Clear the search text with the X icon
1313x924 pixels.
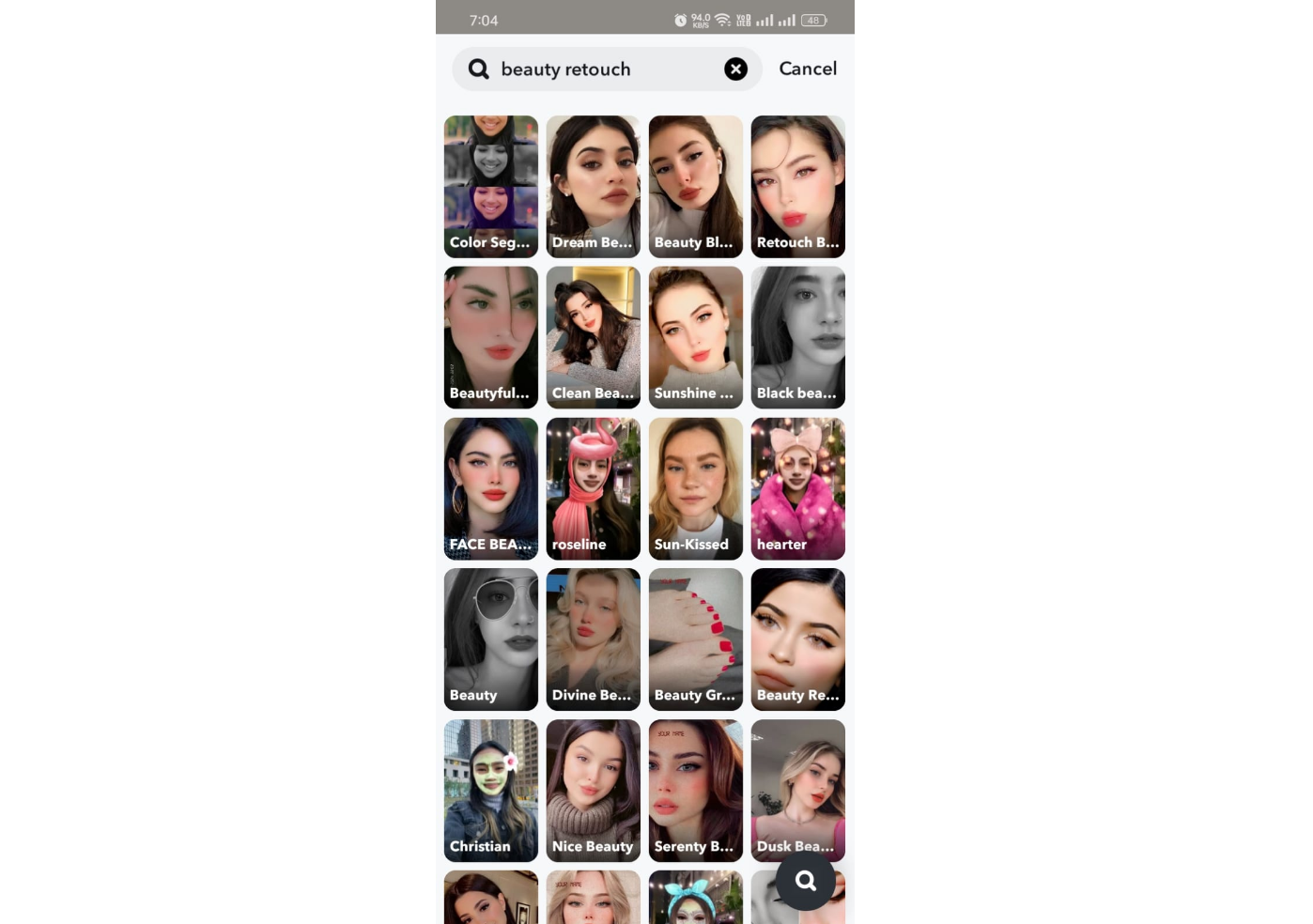tap(735, 69)
